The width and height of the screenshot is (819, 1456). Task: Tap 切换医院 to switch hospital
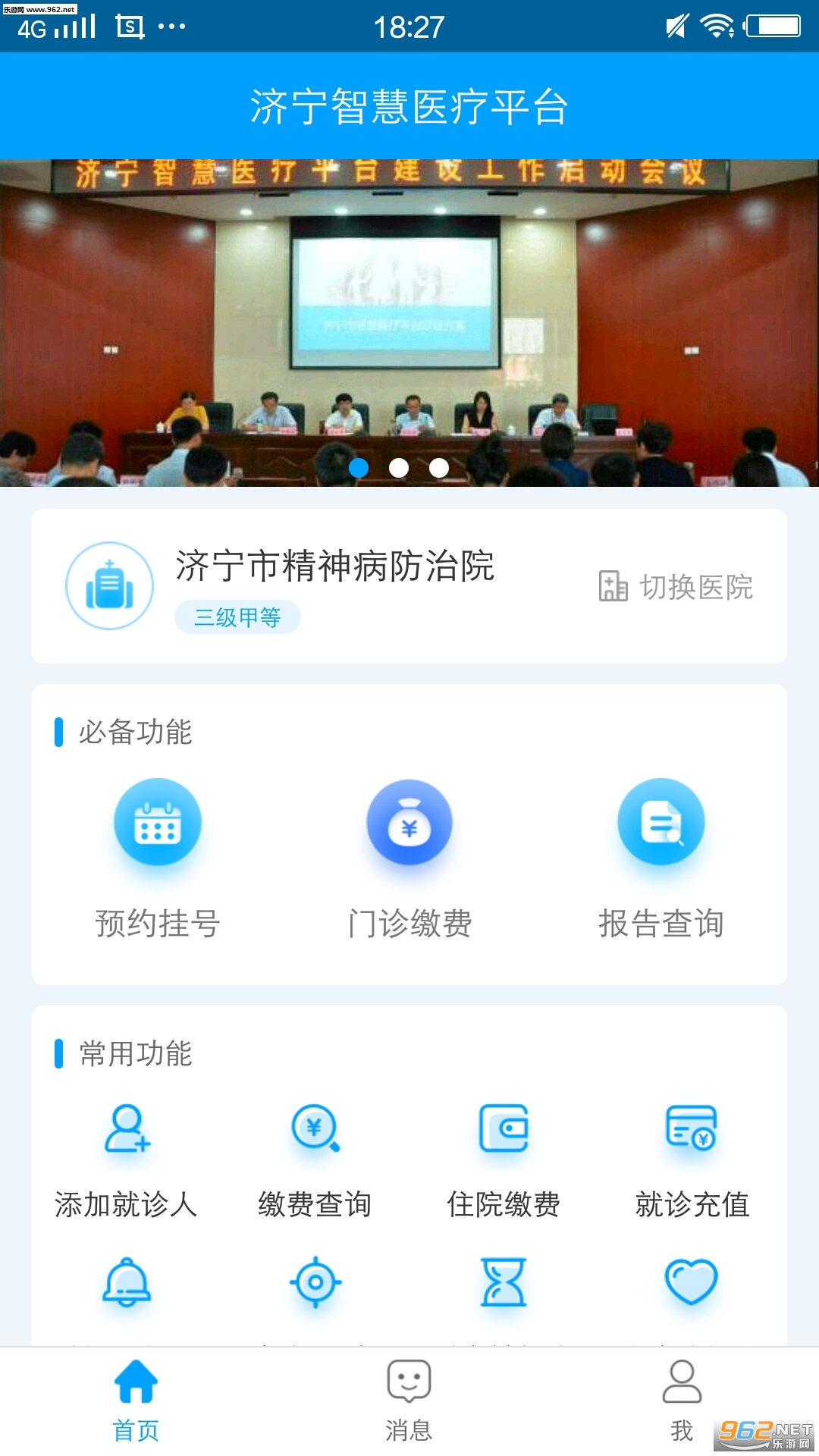tap(676, 587)
